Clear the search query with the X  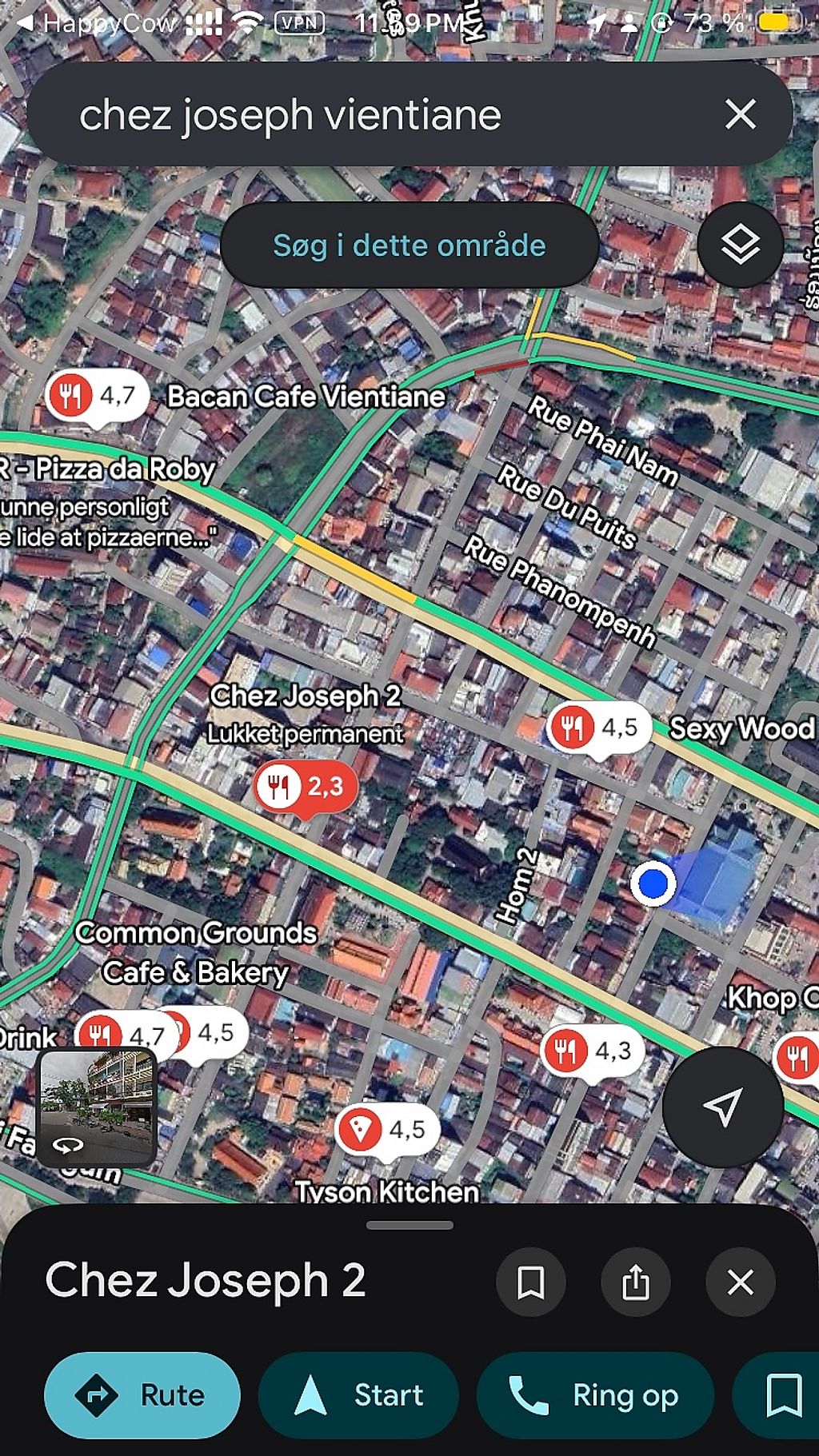coord(740,114)
